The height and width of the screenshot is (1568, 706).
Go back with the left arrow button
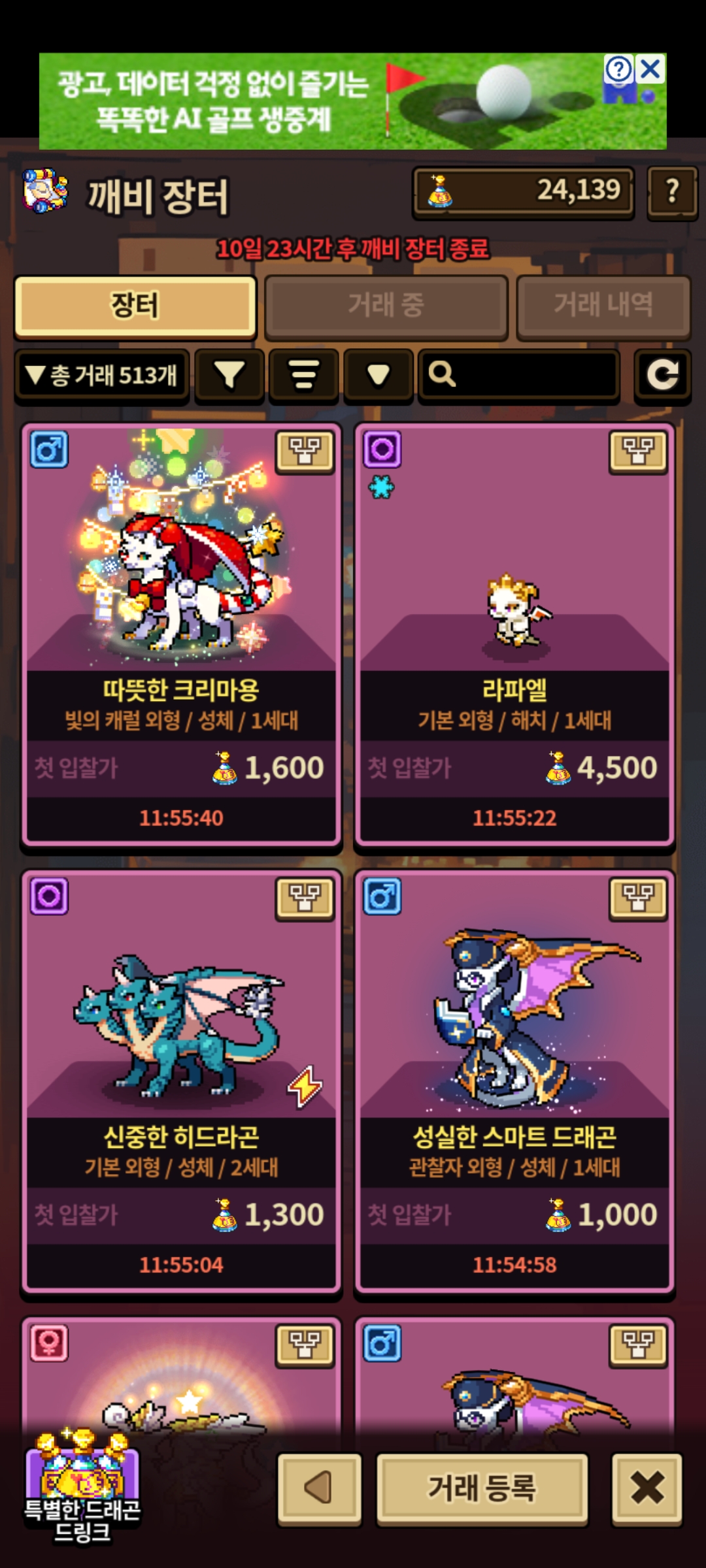[x=319, y=1488]
